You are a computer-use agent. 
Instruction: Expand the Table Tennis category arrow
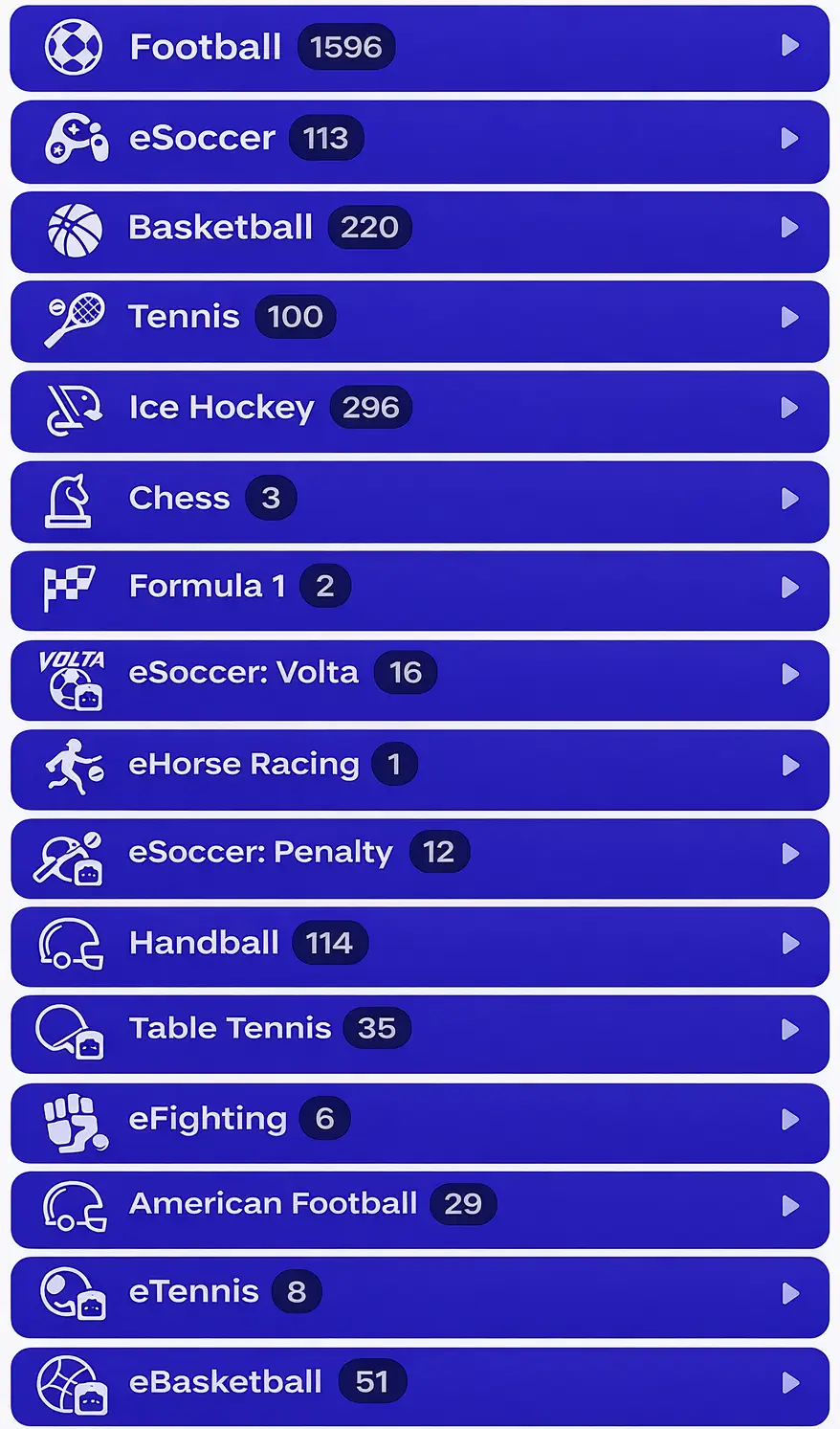click(790, 1030)
